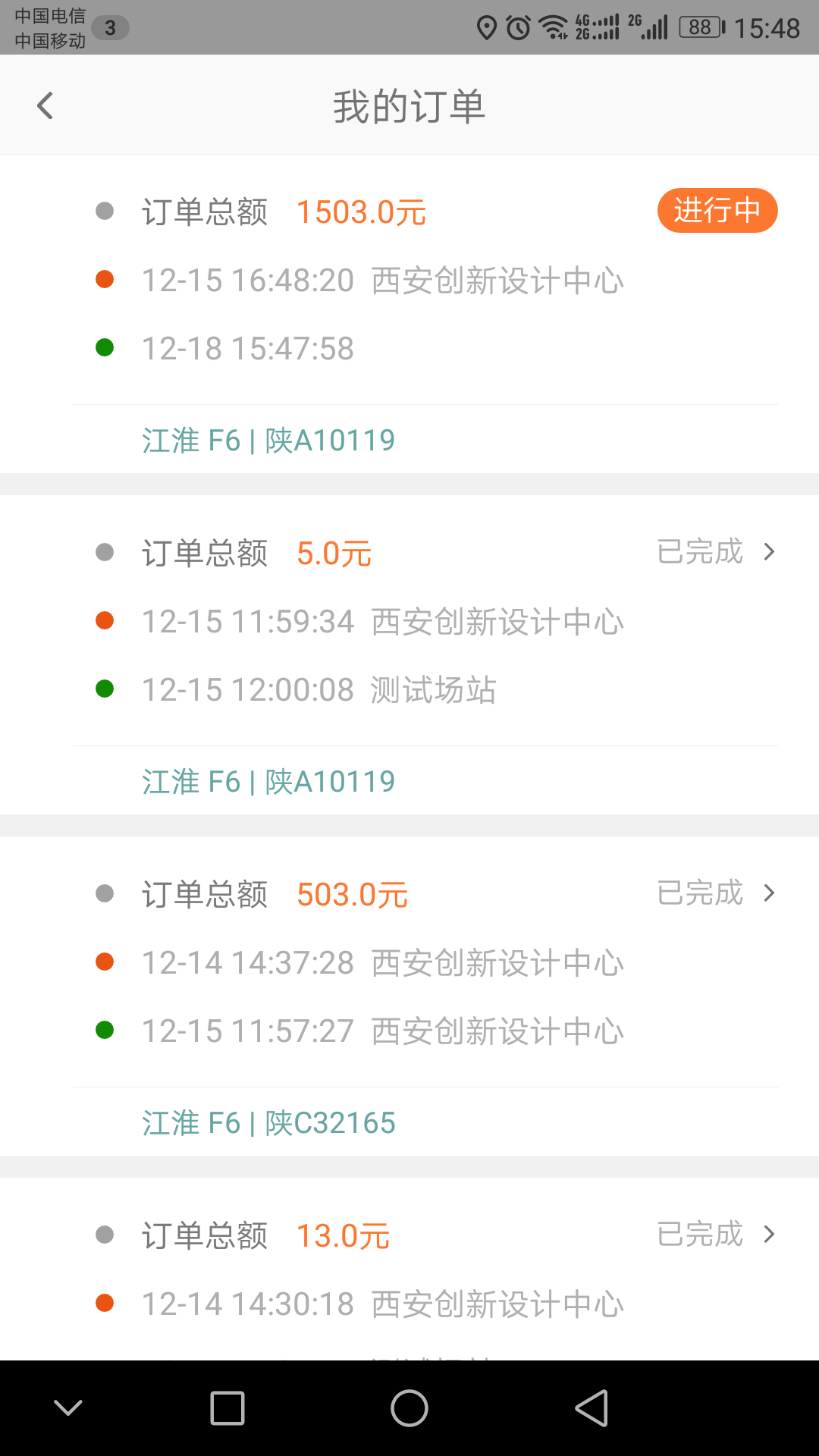The image size is (819, 1456).
Task: Select the 我的订单 title
Action: coord(409,105)
